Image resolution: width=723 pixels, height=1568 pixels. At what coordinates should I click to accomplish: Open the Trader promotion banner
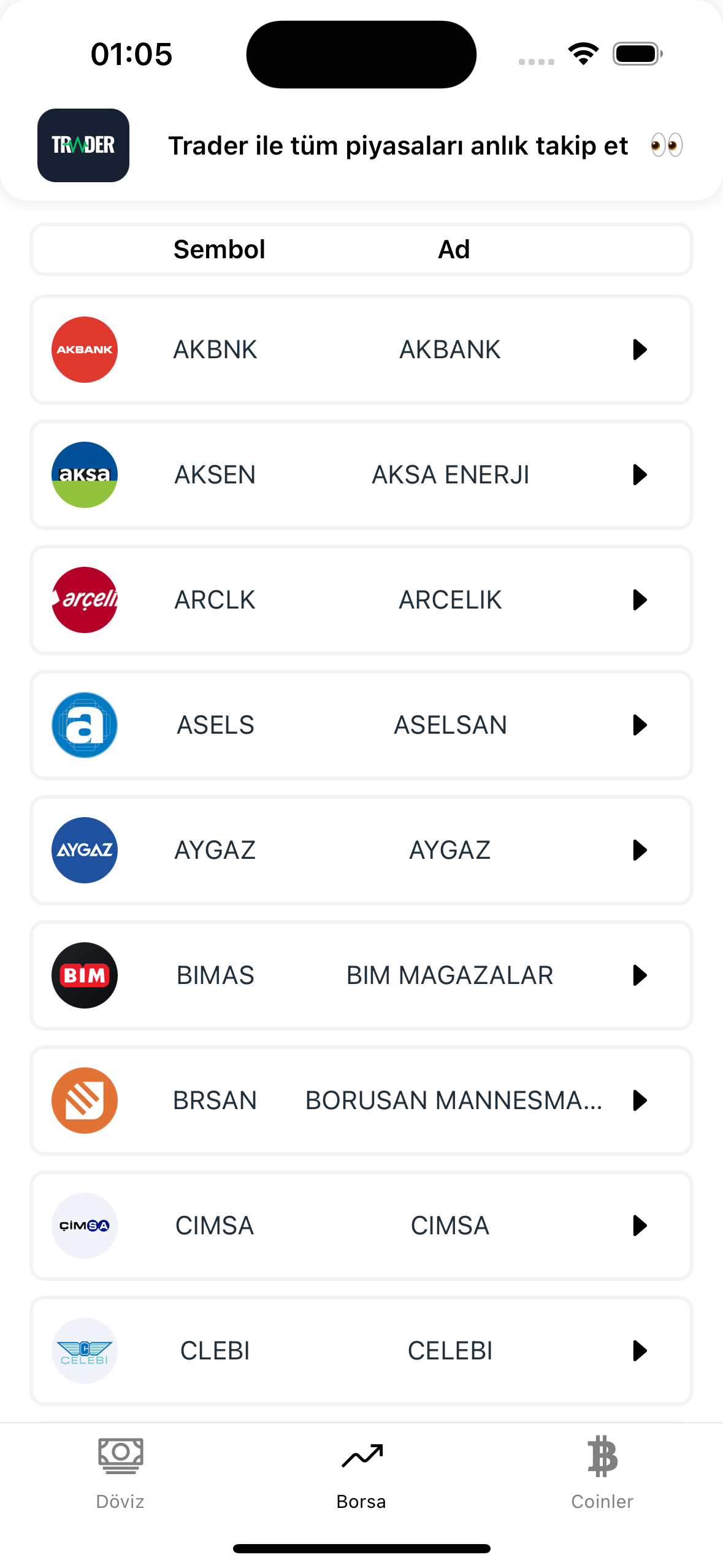pyautogui.click(x=361, y=146)
